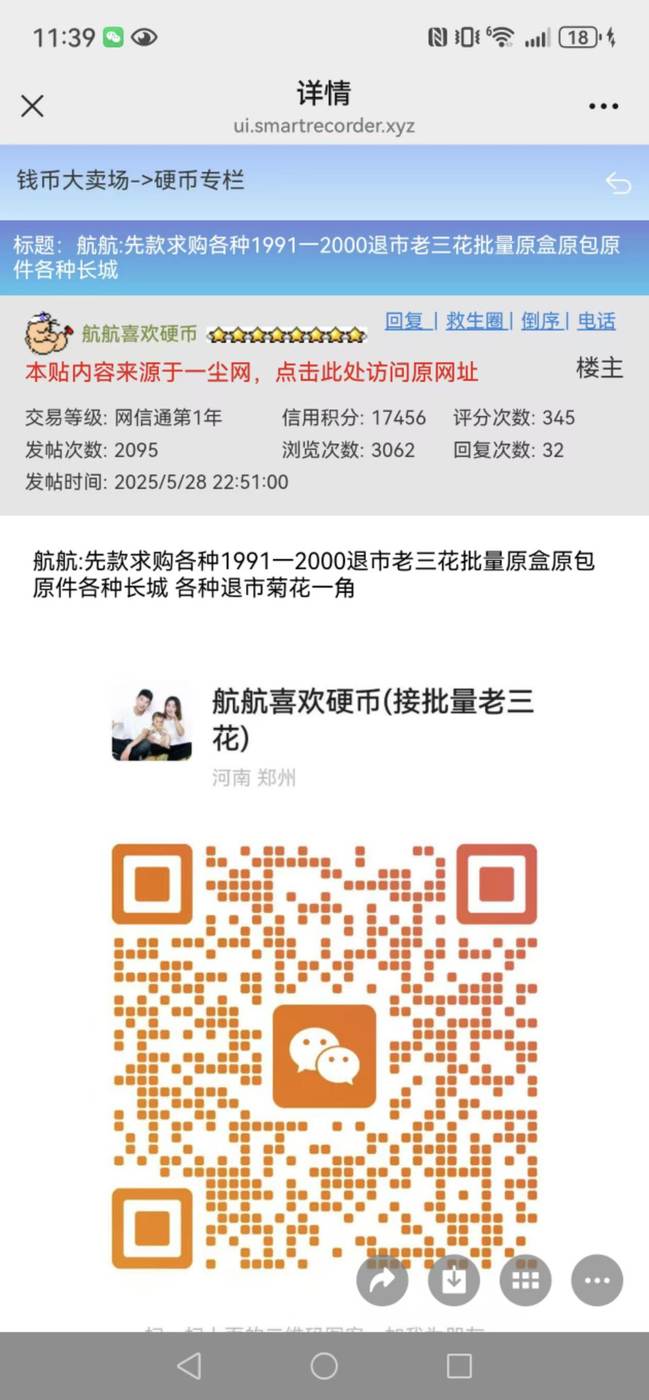Tap the system back button
The width and height of the screenshot is (649, 1400).
tap(189, 1365)
